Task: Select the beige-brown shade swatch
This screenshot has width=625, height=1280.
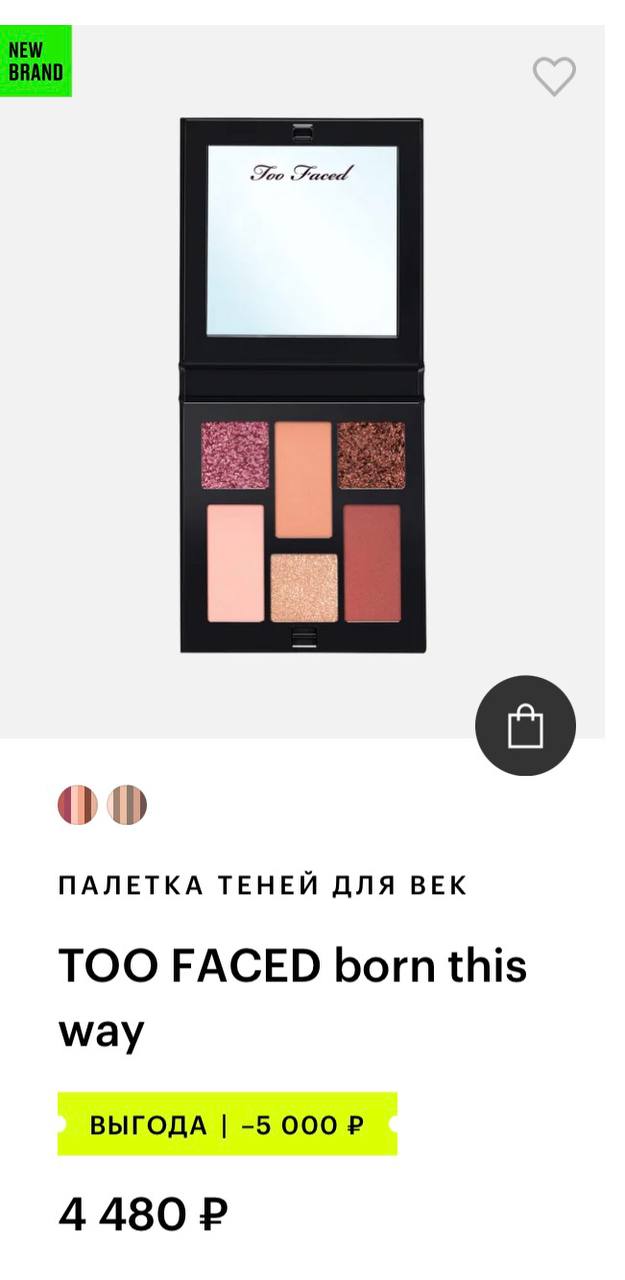Action: 127,805
